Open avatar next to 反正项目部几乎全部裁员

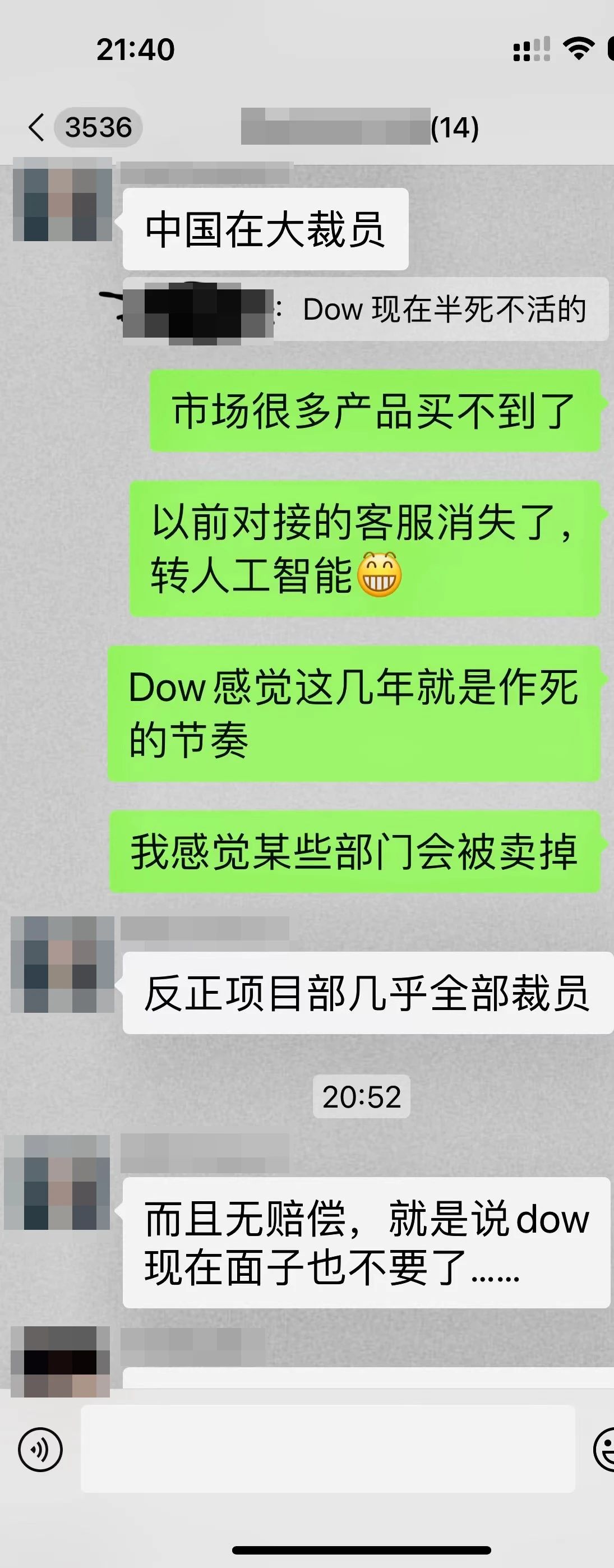pyautogui.click(x=62, y=965)
